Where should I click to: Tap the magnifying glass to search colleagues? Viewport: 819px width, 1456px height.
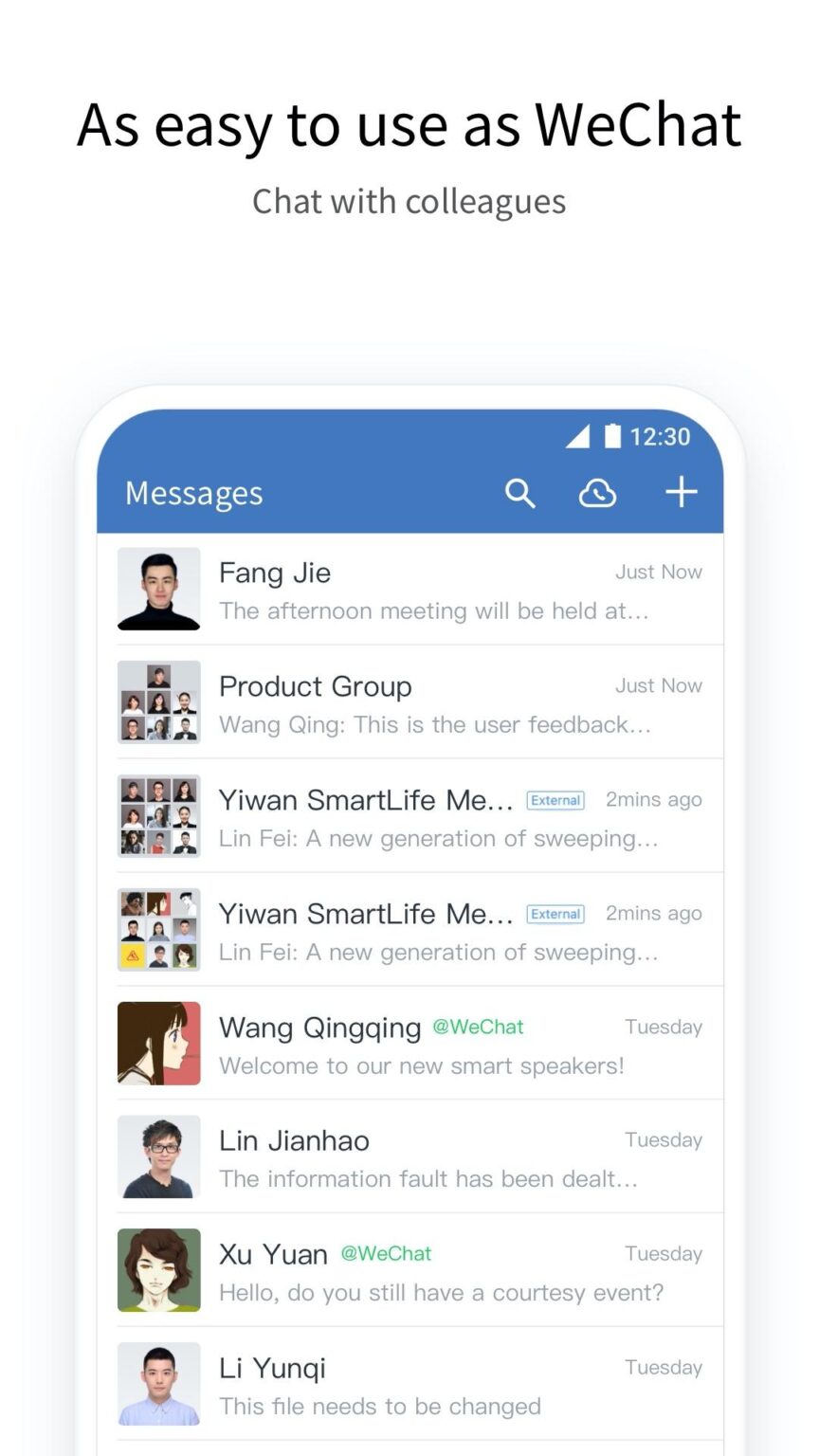pyautogui.click(x=520, y=493)
